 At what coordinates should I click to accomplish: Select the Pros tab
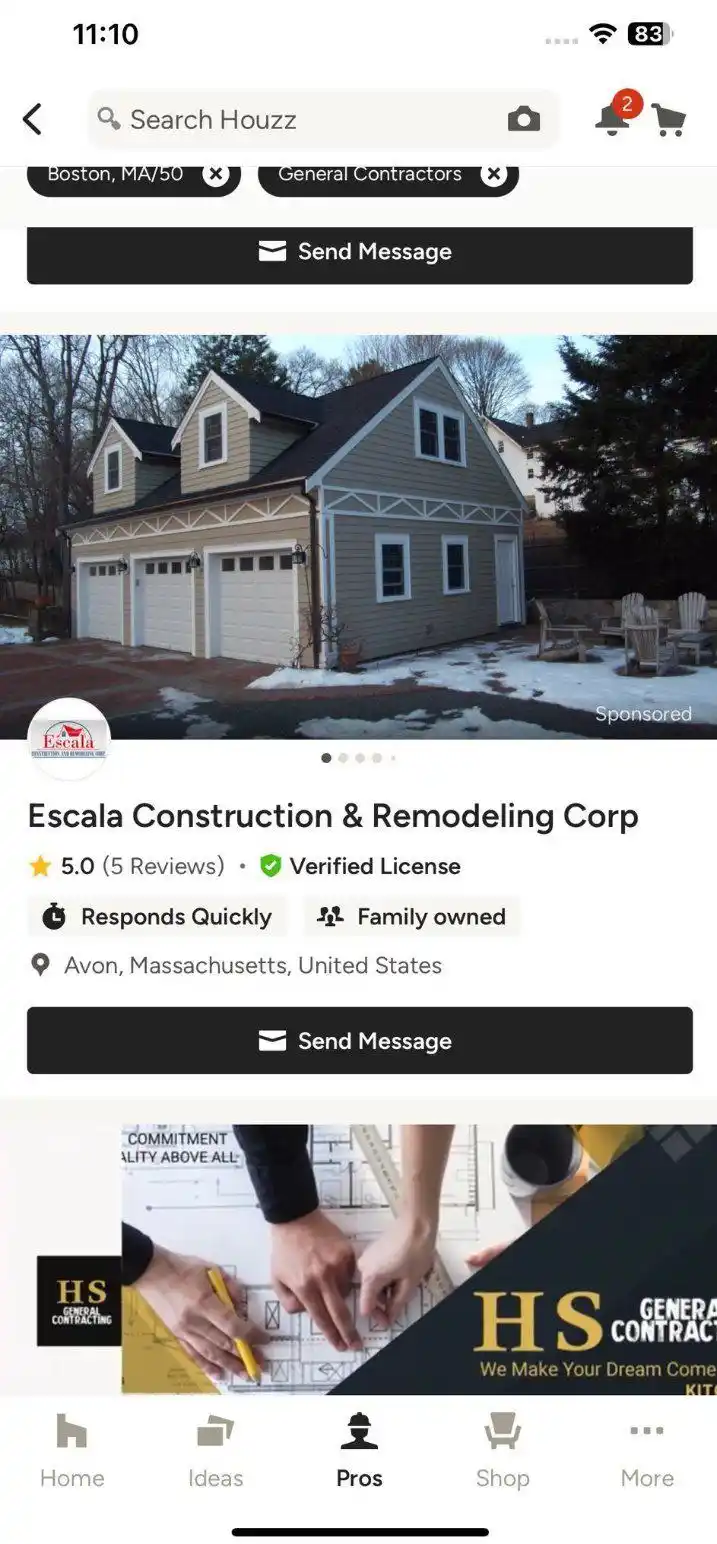point(359,1450)
